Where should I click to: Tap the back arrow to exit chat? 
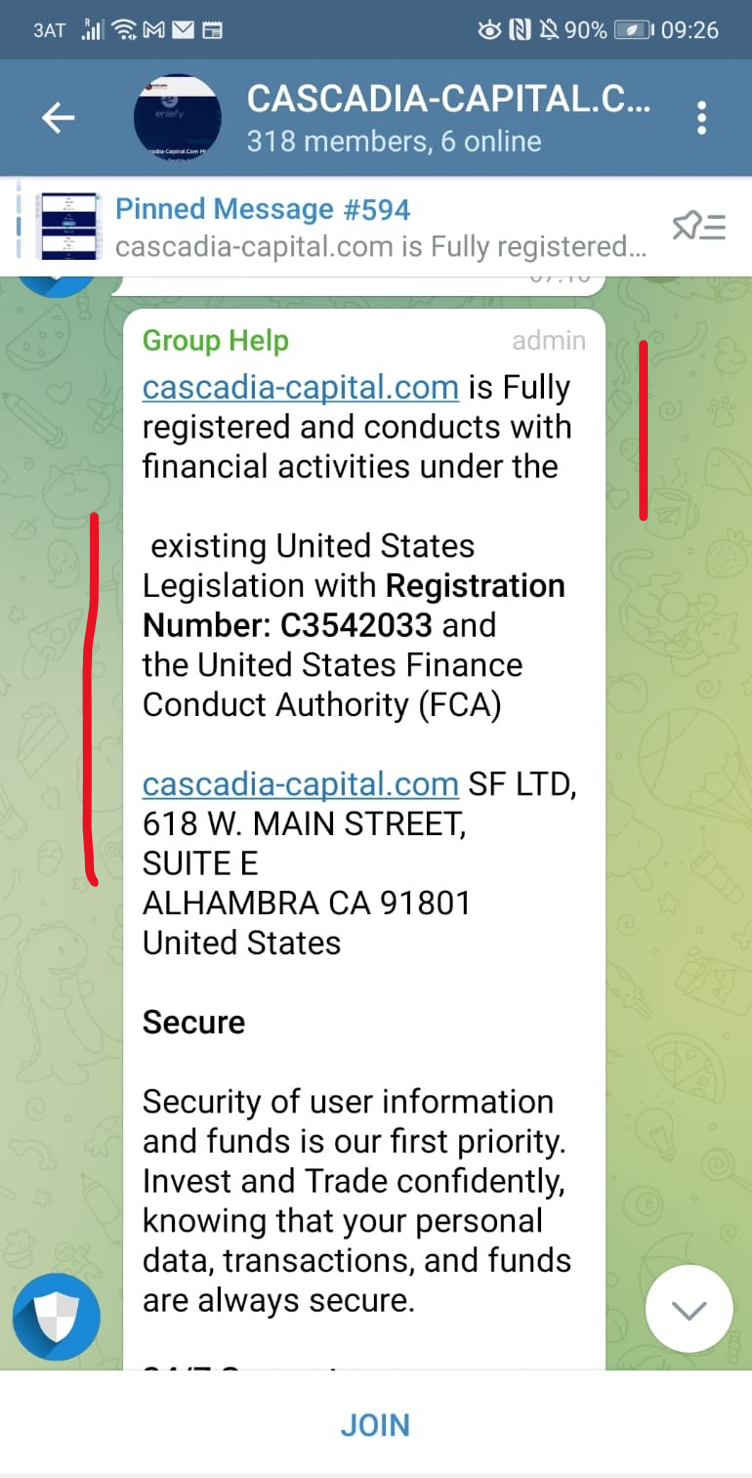[57, 116]
